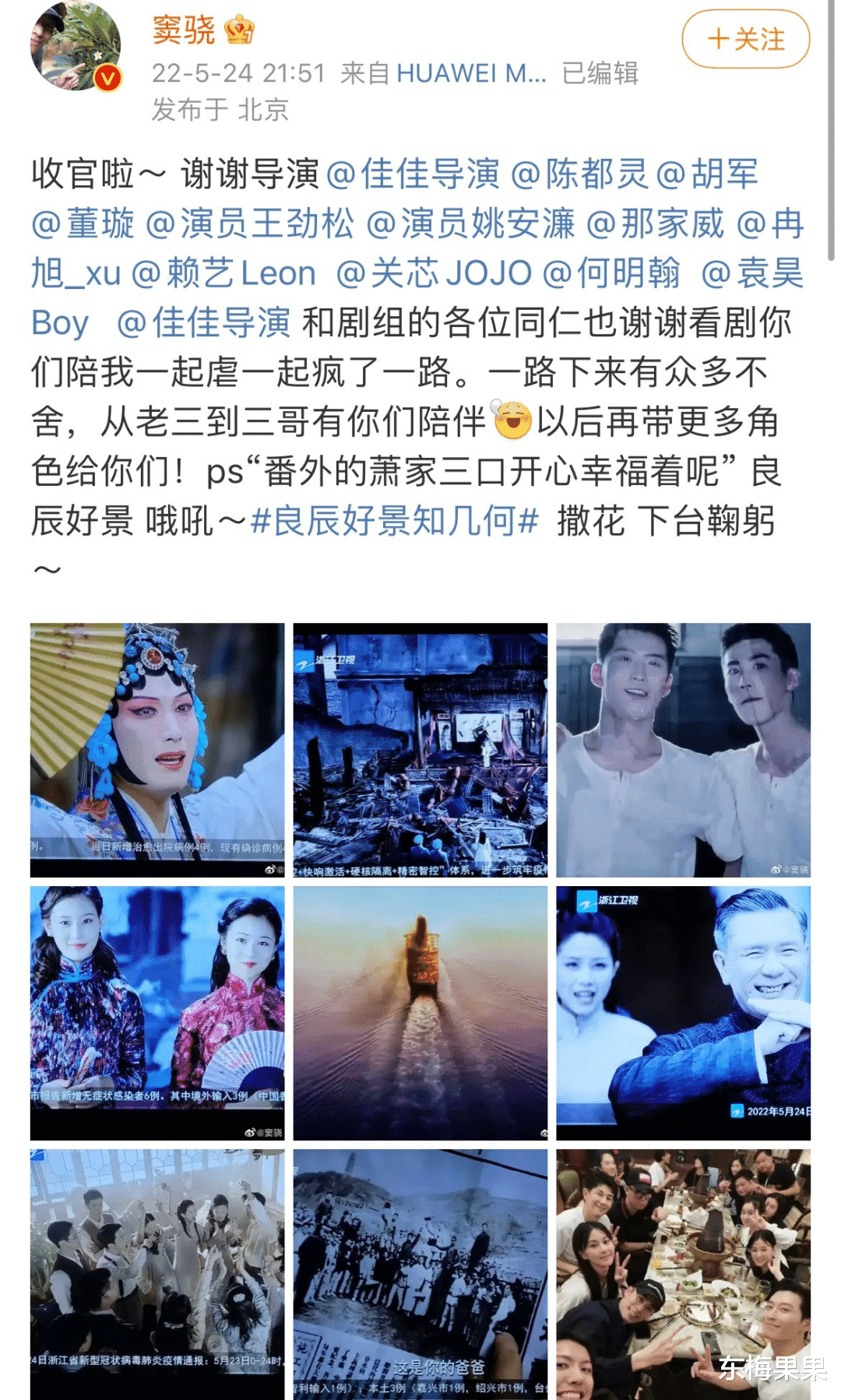Screen dimensions: 841x1400
Task: View the group dinner selfie photo
Action: click(683, 1274)
